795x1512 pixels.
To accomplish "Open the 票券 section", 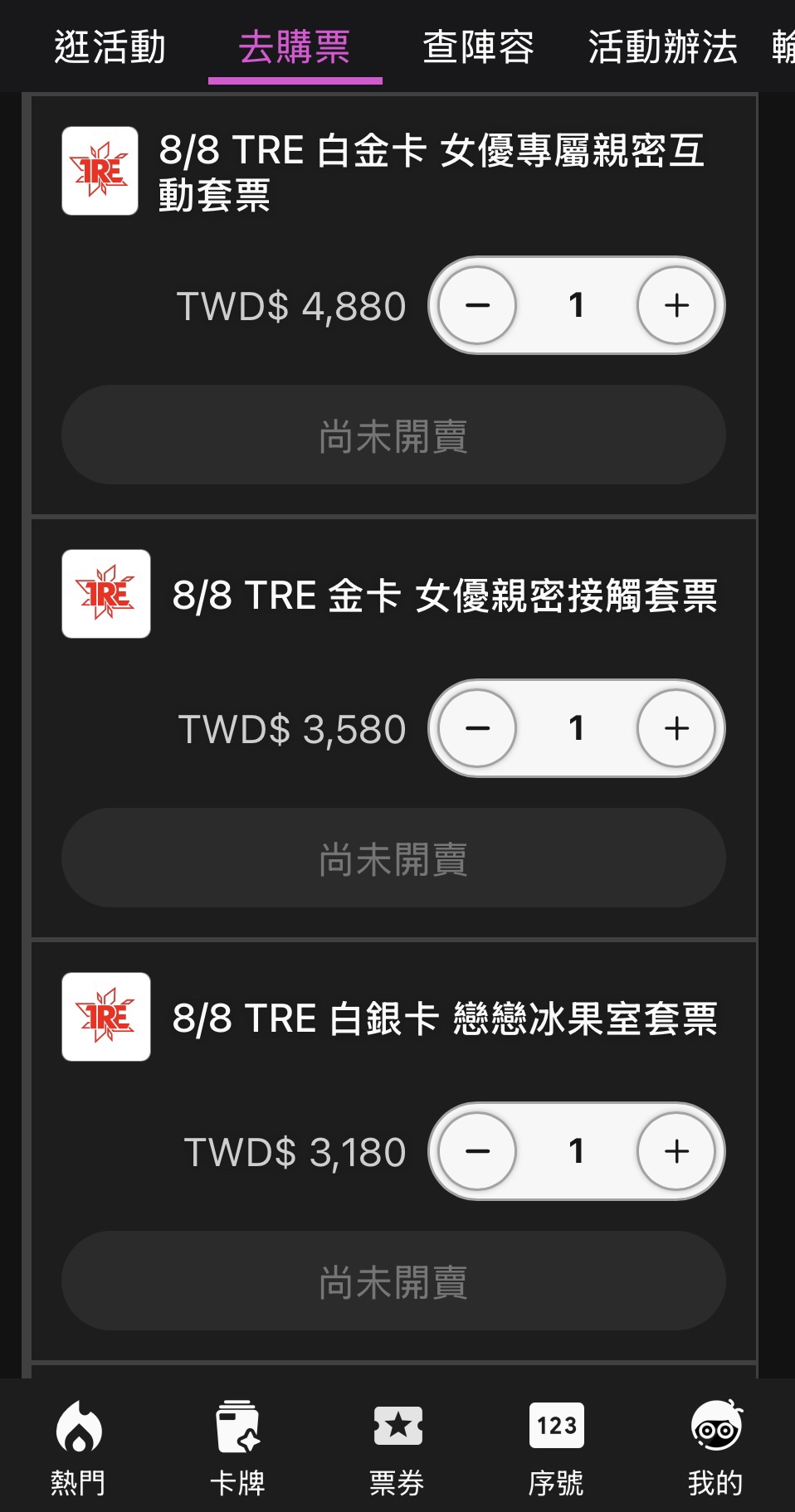I will pyautogui.click(x=397, y=1447).
